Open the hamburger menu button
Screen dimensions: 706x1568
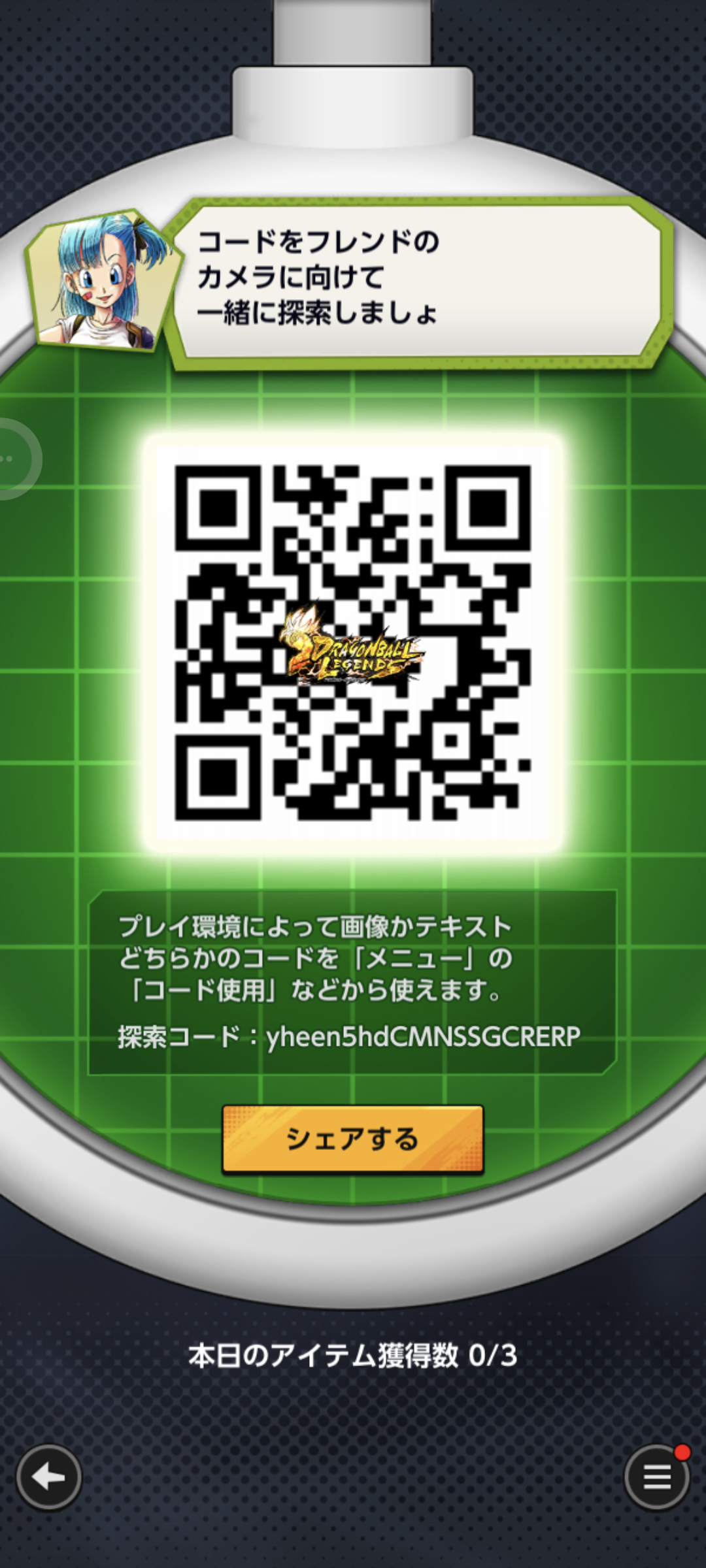656,1476
